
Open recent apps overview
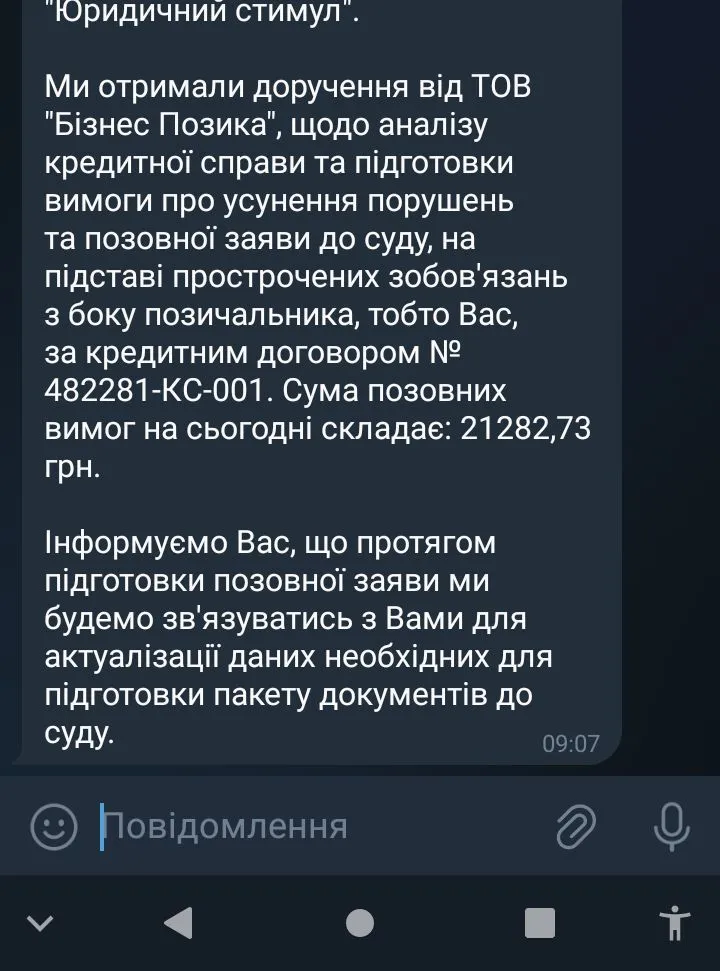click(540, 922)
